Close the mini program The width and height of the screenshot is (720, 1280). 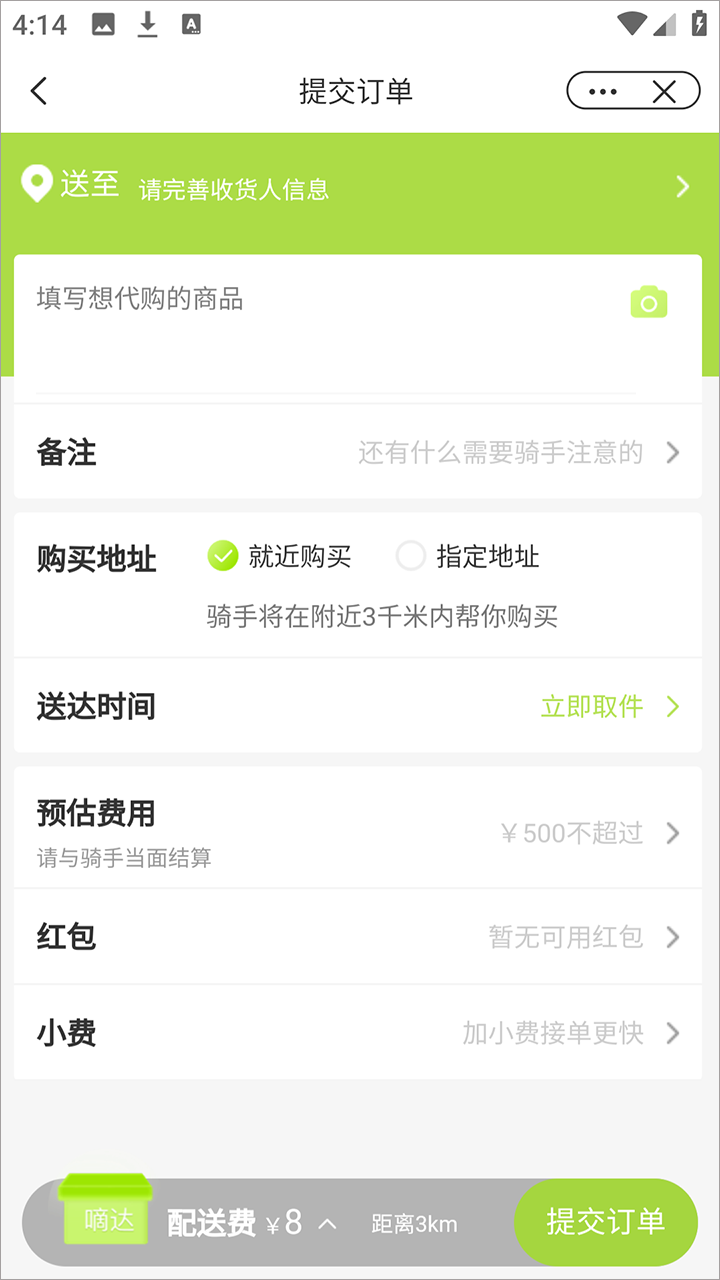(x=664, y=92)
